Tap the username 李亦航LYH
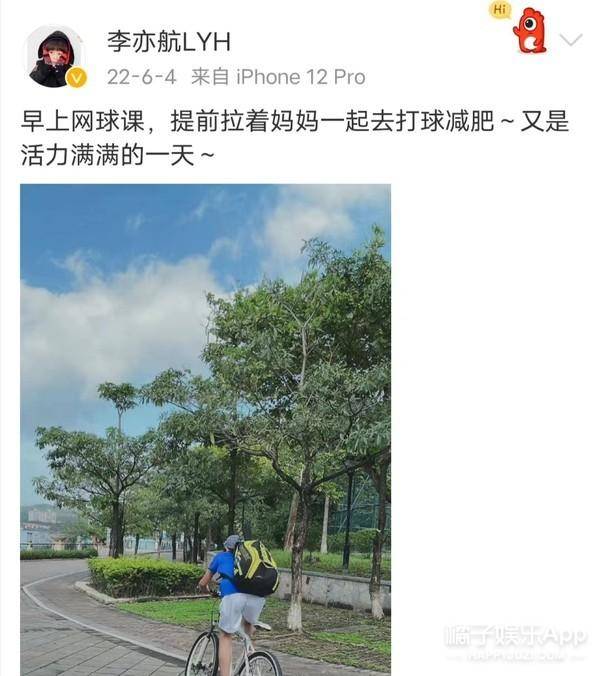 pyautogui.click(x=168, y=41)
